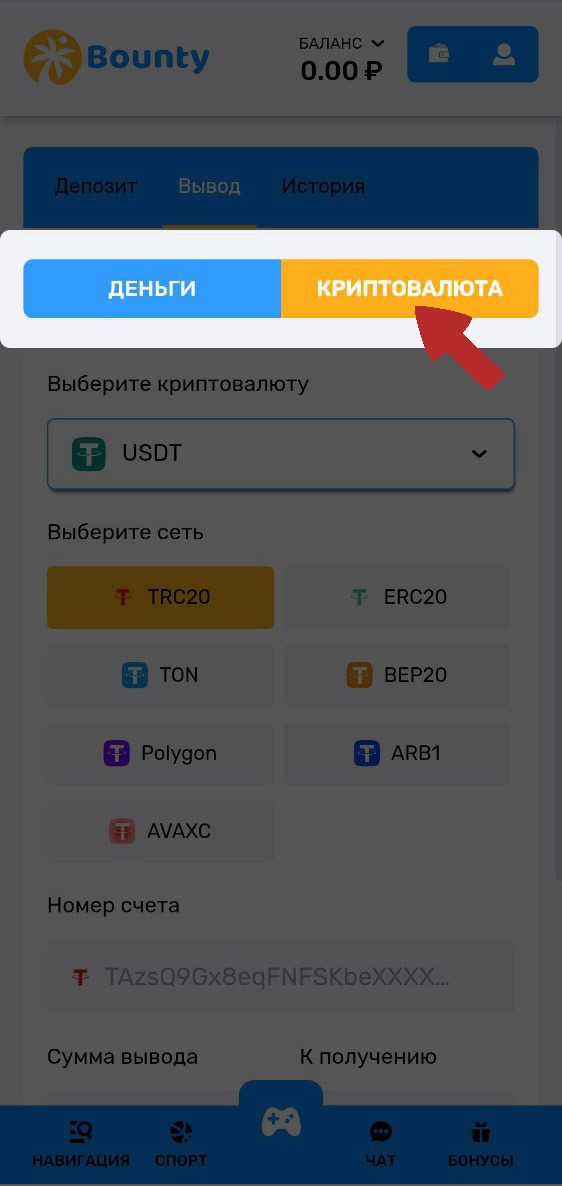This screenshot has width=562, height=1186.
Task: Choose the AVAXC network
Action: pos(160,831)
